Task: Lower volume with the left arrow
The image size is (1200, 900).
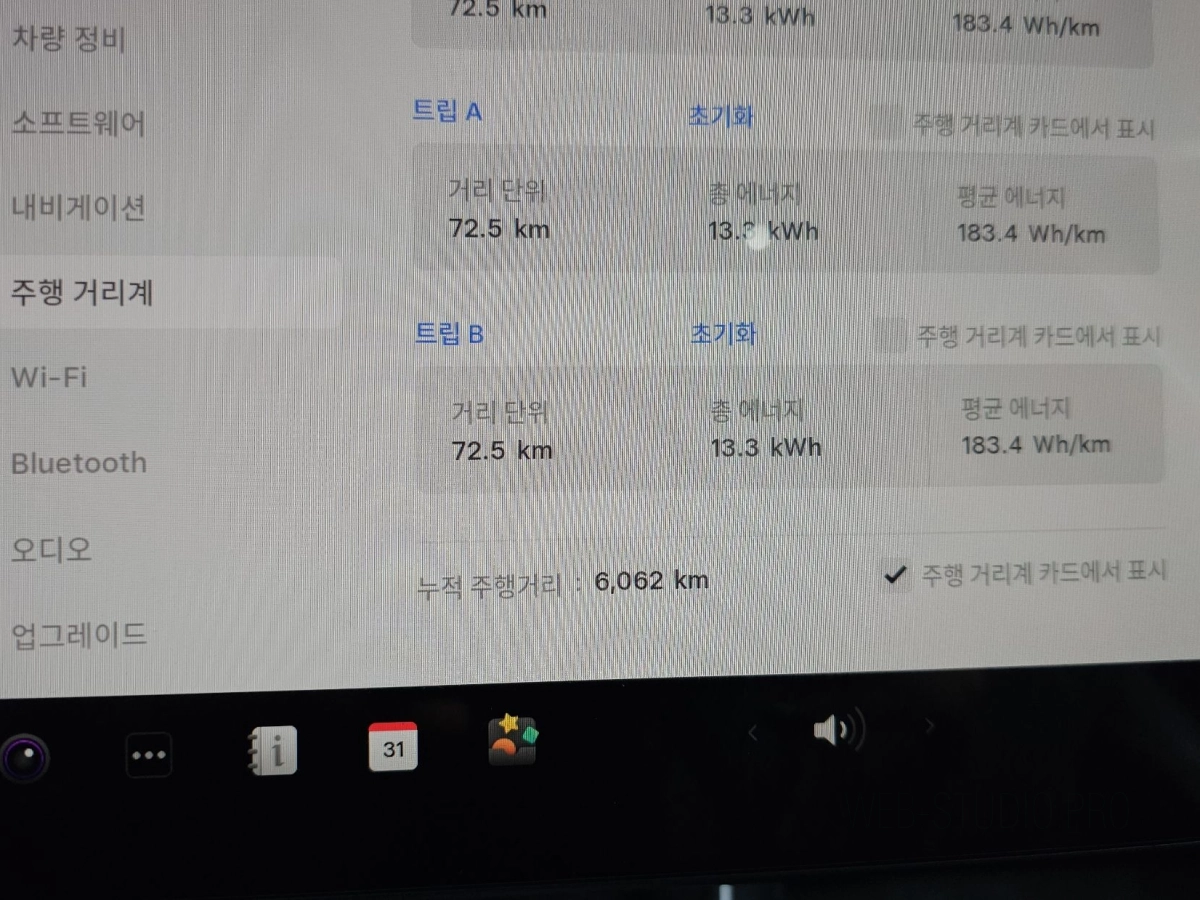Action: point(752,734)
